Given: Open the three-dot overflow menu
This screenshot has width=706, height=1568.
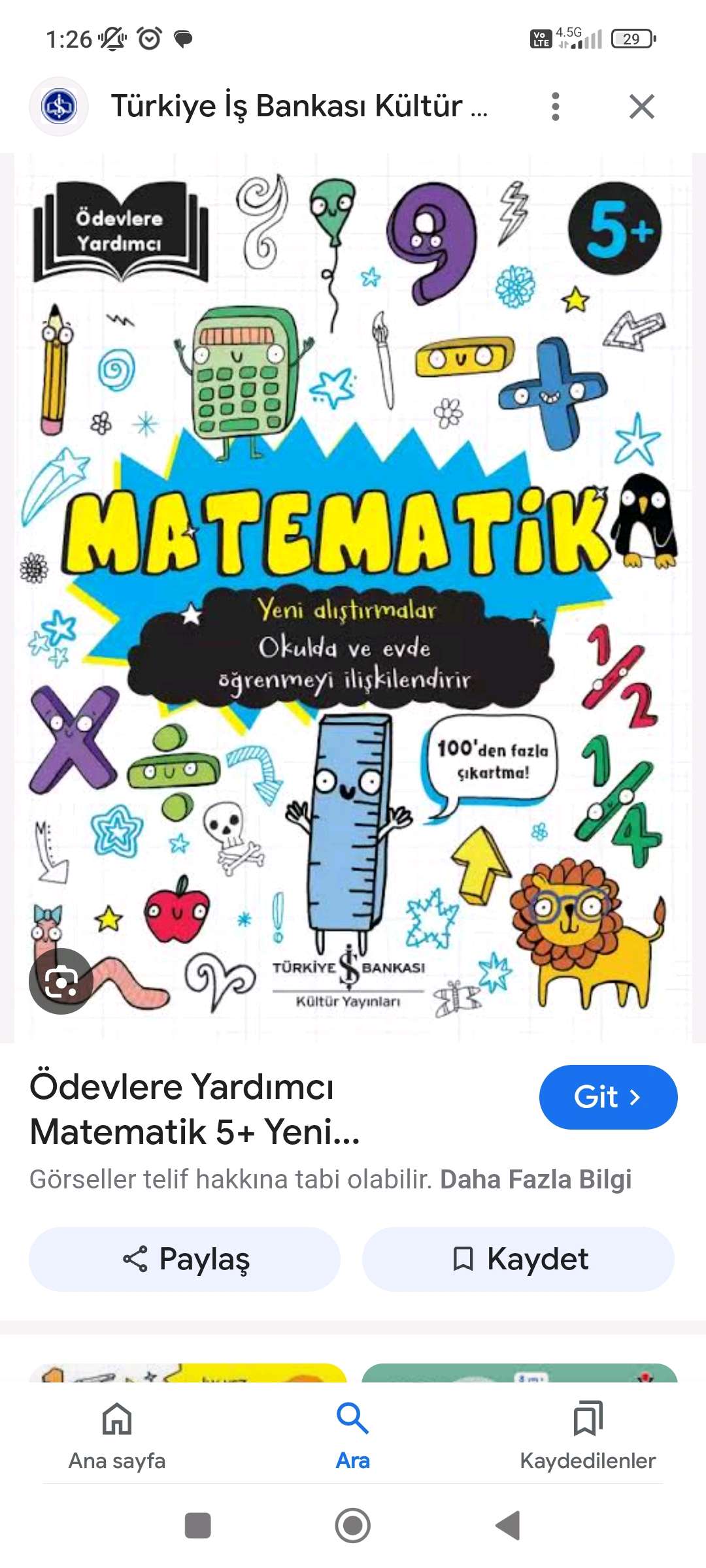Looking at the screenshot, I should [555, 106].
